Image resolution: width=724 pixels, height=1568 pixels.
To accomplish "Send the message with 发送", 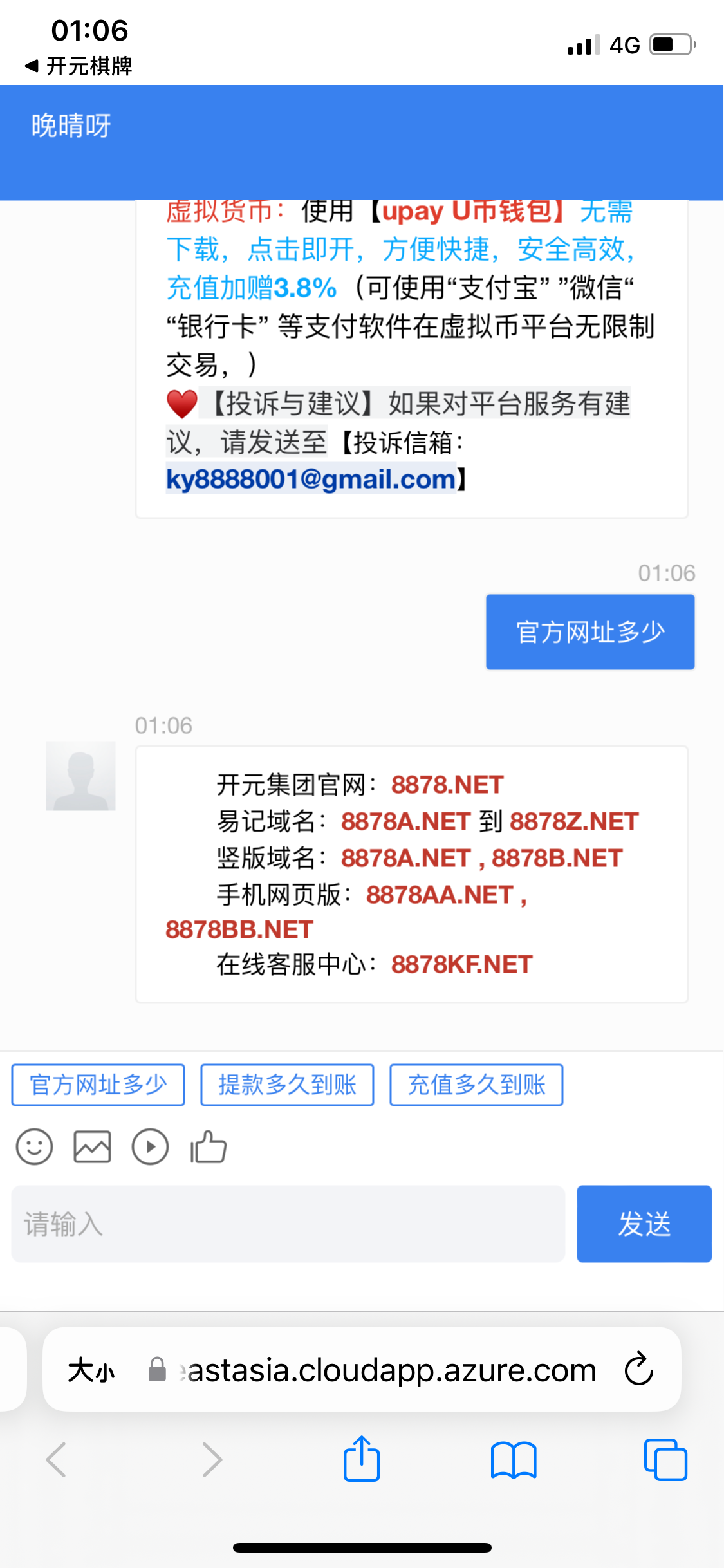I will [644, 1224].
